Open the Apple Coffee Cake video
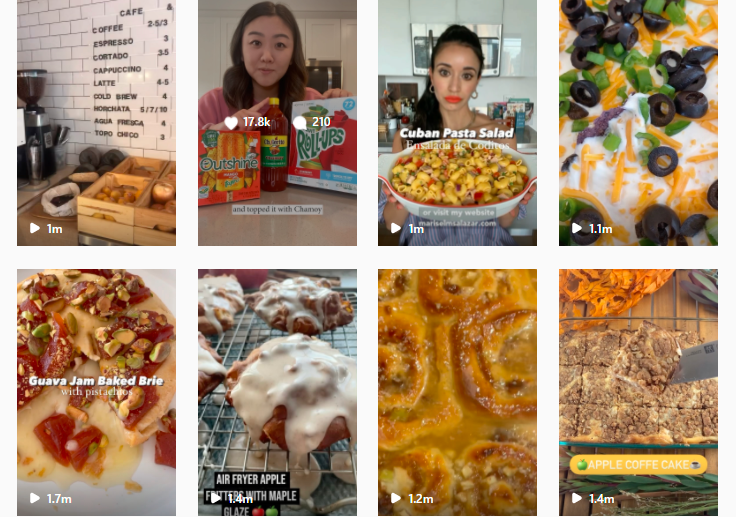Screen dimensions: 736x517 [x=638, y=392]
